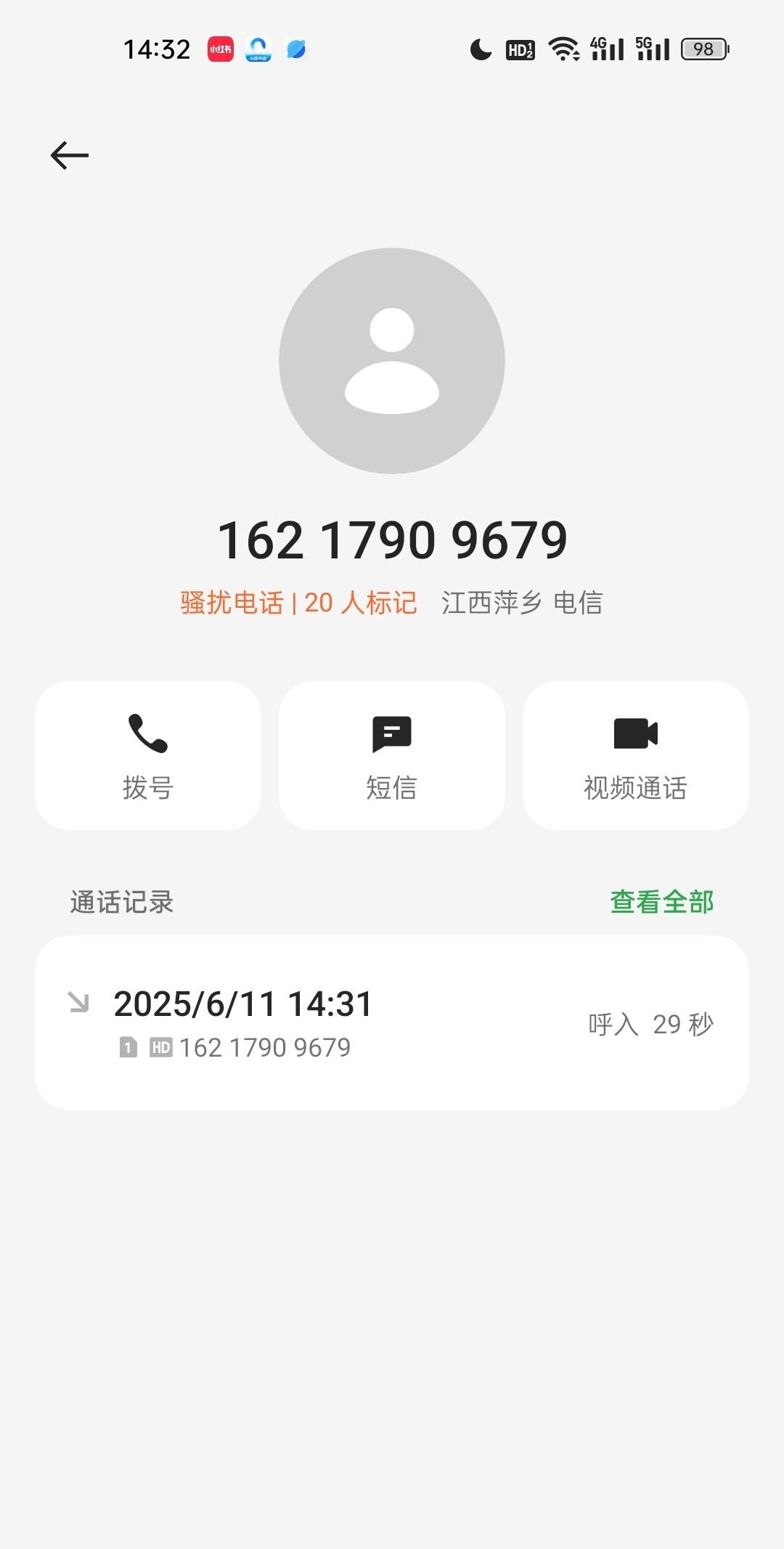Tap the 拨号 button to call

[x=148, y=755]
